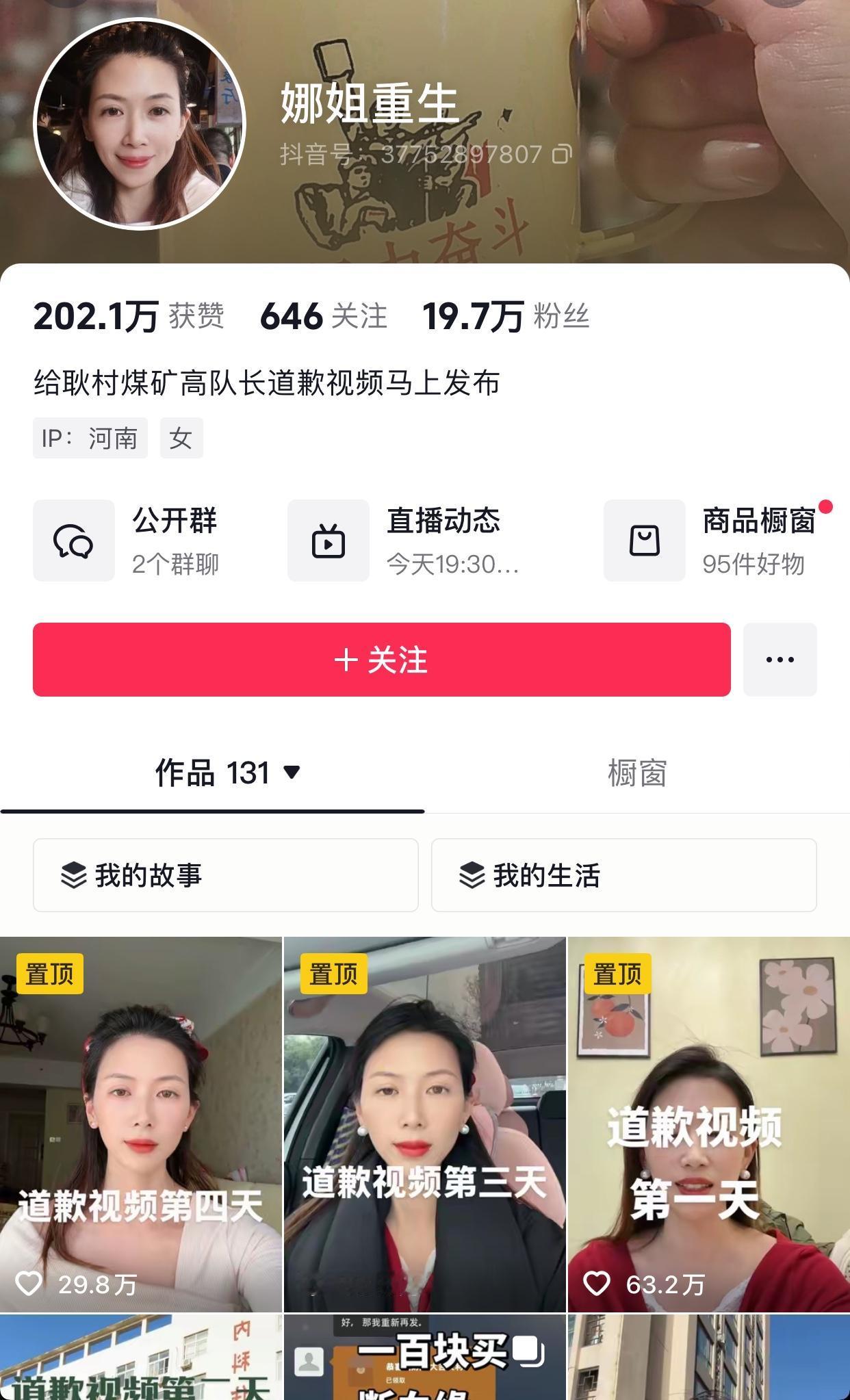Open the 道歉视频第三天 pinned video thumbnail
This screenshot has height=1400, width=850.
point(424,1129)
